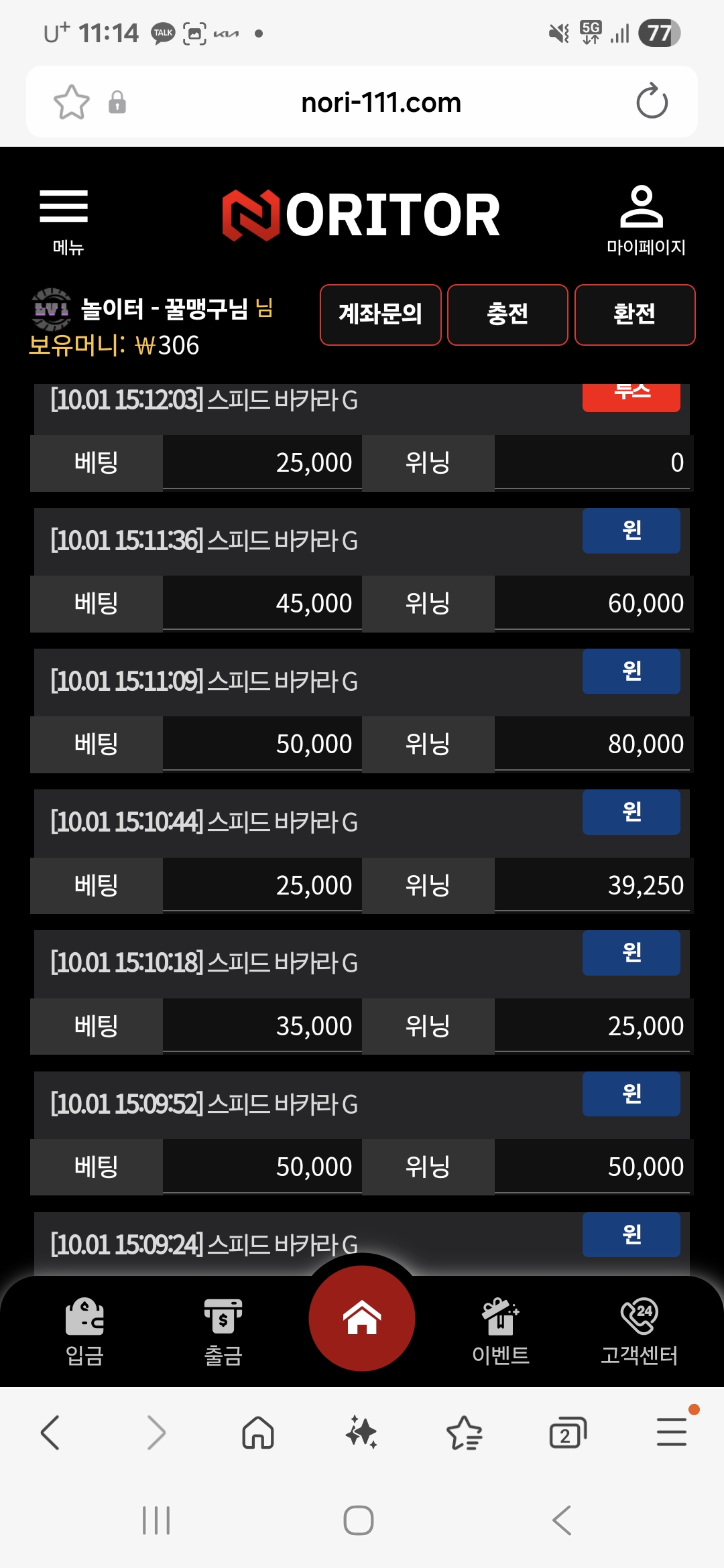
Task: Open the browser's bookmarks list
Action: [x=464, y=1433]
